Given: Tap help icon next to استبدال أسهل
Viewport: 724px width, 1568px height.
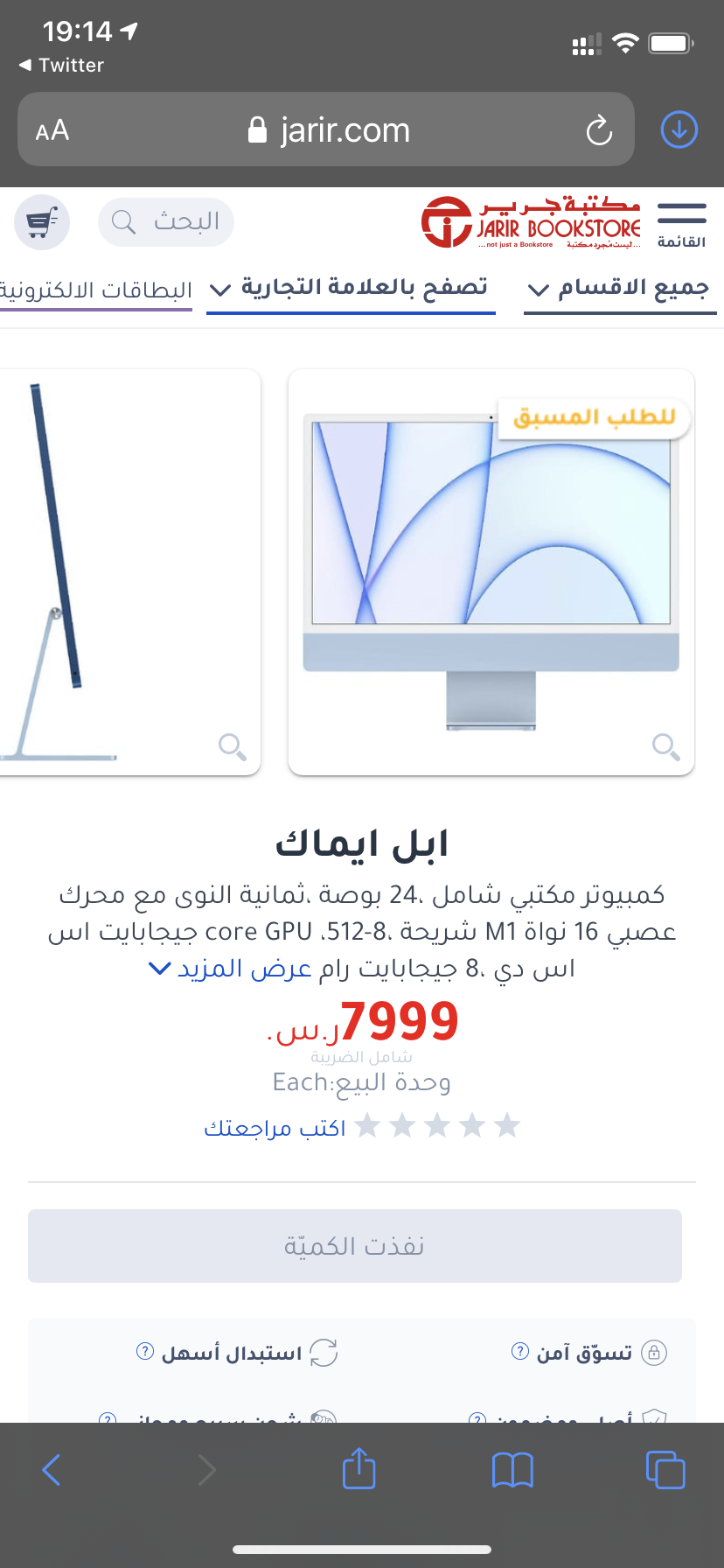Looking at the screenshot, I should [145, 1352].
